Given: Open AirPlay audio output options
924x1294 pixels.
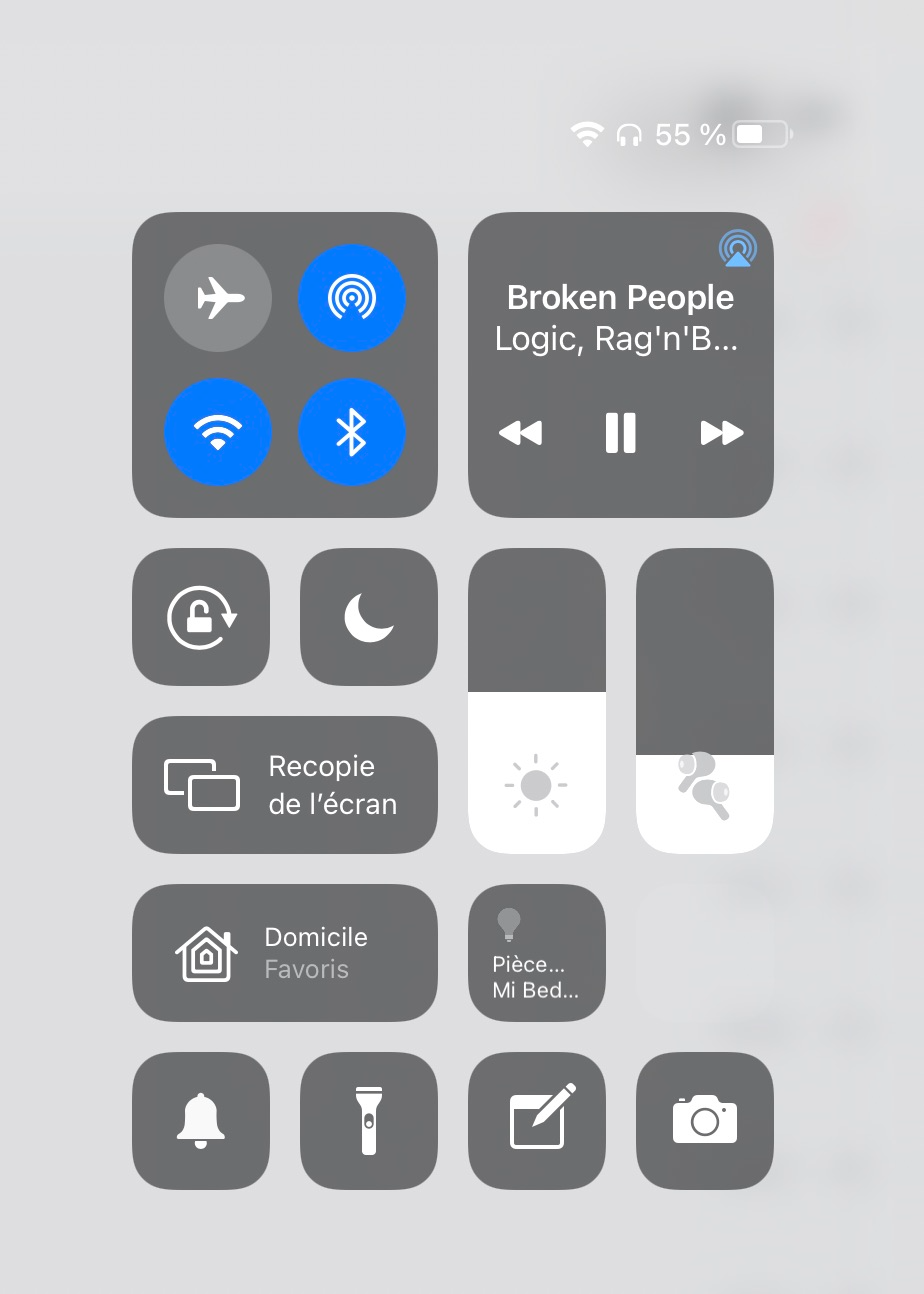Looking at the screenshot, I should pos(738,249).
